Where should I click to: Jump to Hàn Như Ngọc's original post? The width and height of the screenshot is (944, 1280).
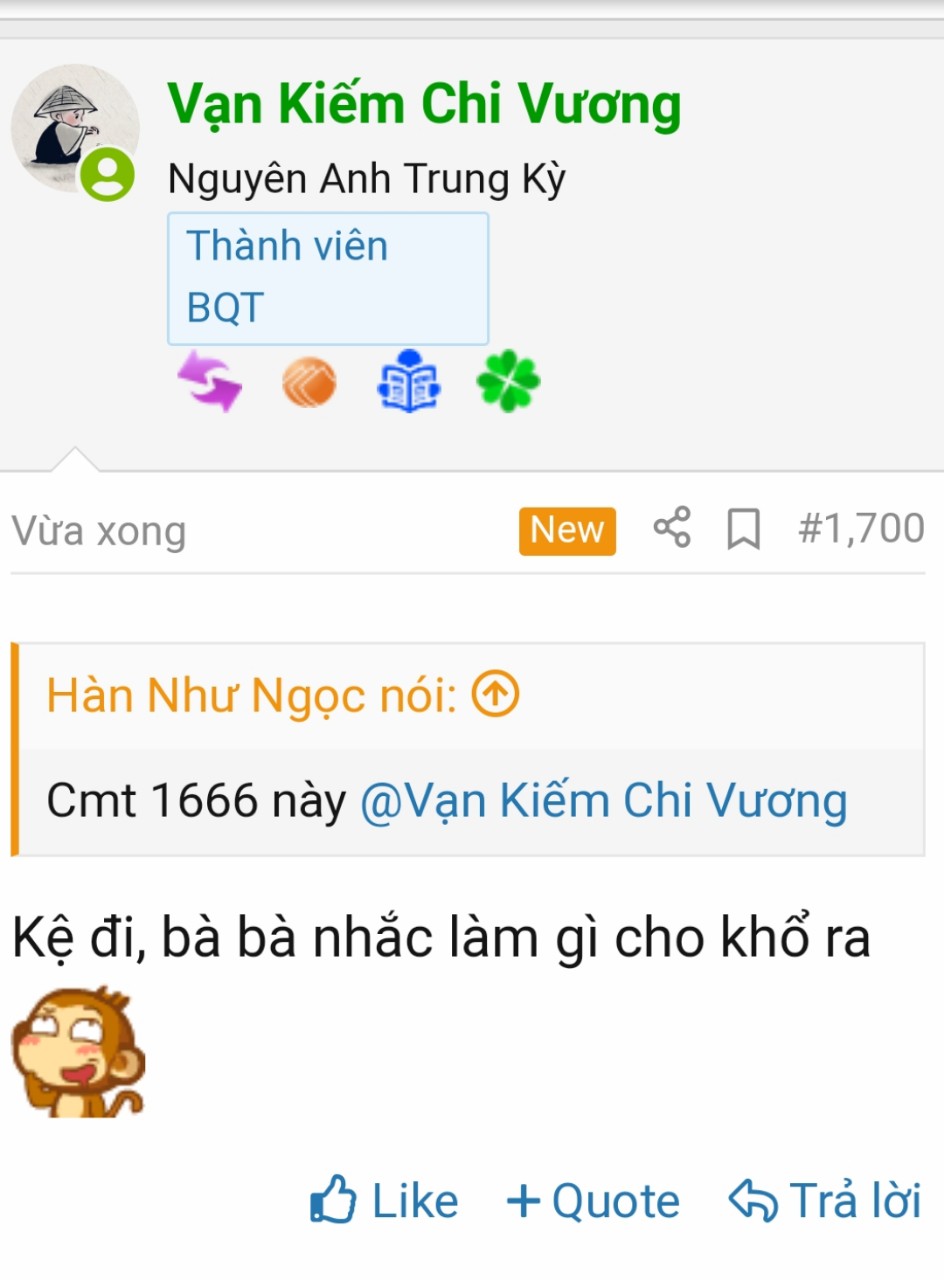(496, 695)
